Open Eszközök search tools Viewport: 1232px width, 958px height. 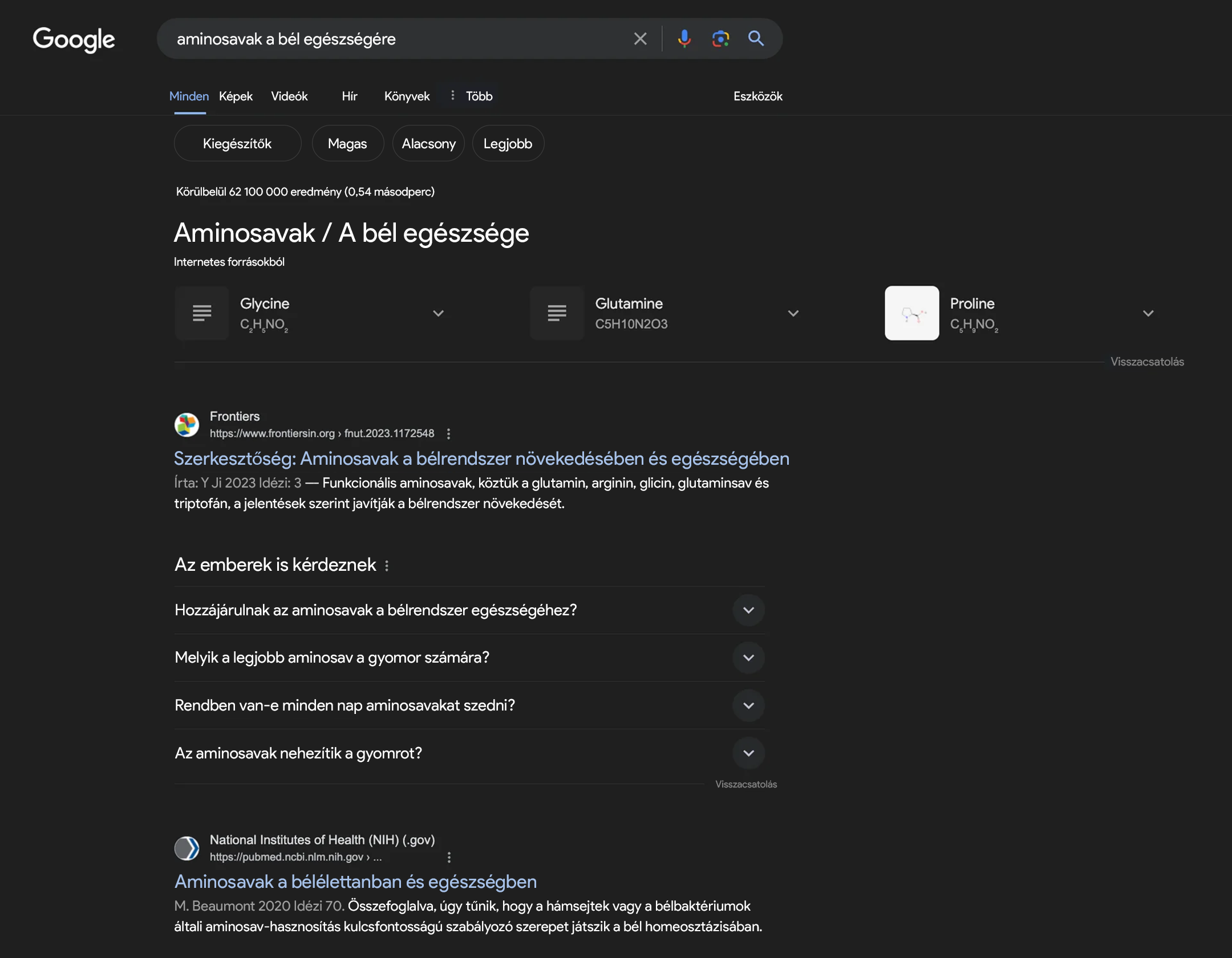point(757,96)
